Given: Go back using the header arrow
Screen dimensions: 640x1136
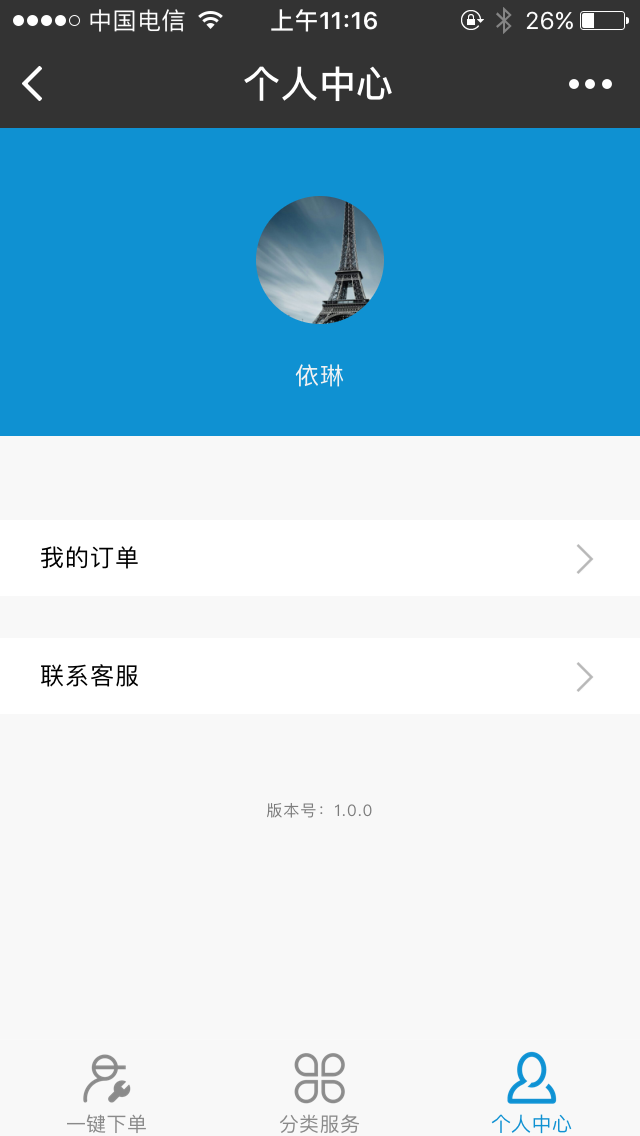Looking at the screenshot, I should point(33,84).
